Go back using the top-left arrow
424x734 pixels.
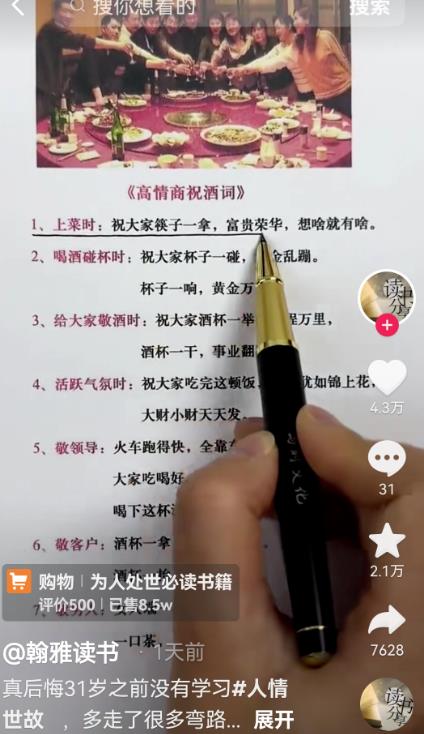[x=17, y=7]
